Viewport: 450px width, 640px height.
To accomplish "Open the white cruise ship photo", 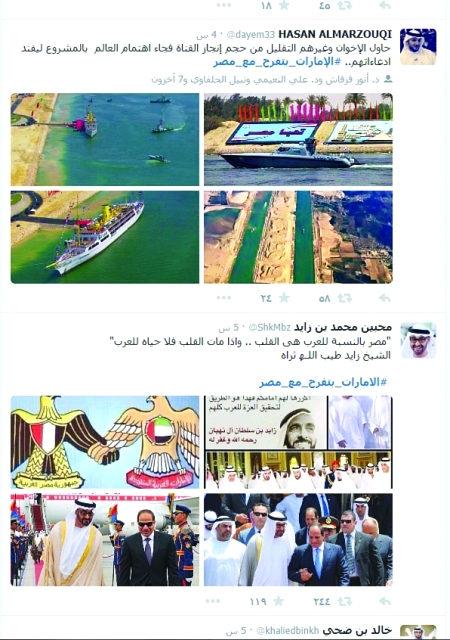I will click(105, 237).
